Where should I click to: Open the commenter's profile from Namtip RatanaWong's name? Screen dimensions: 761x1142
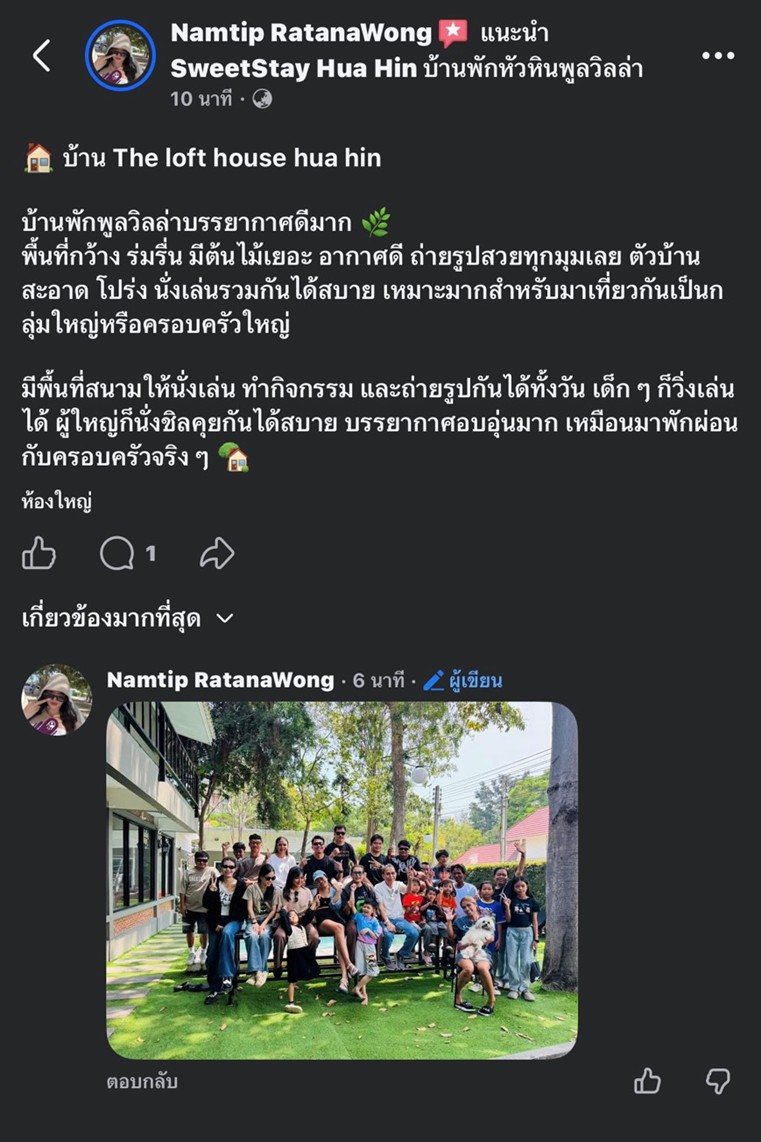[220, 680]
